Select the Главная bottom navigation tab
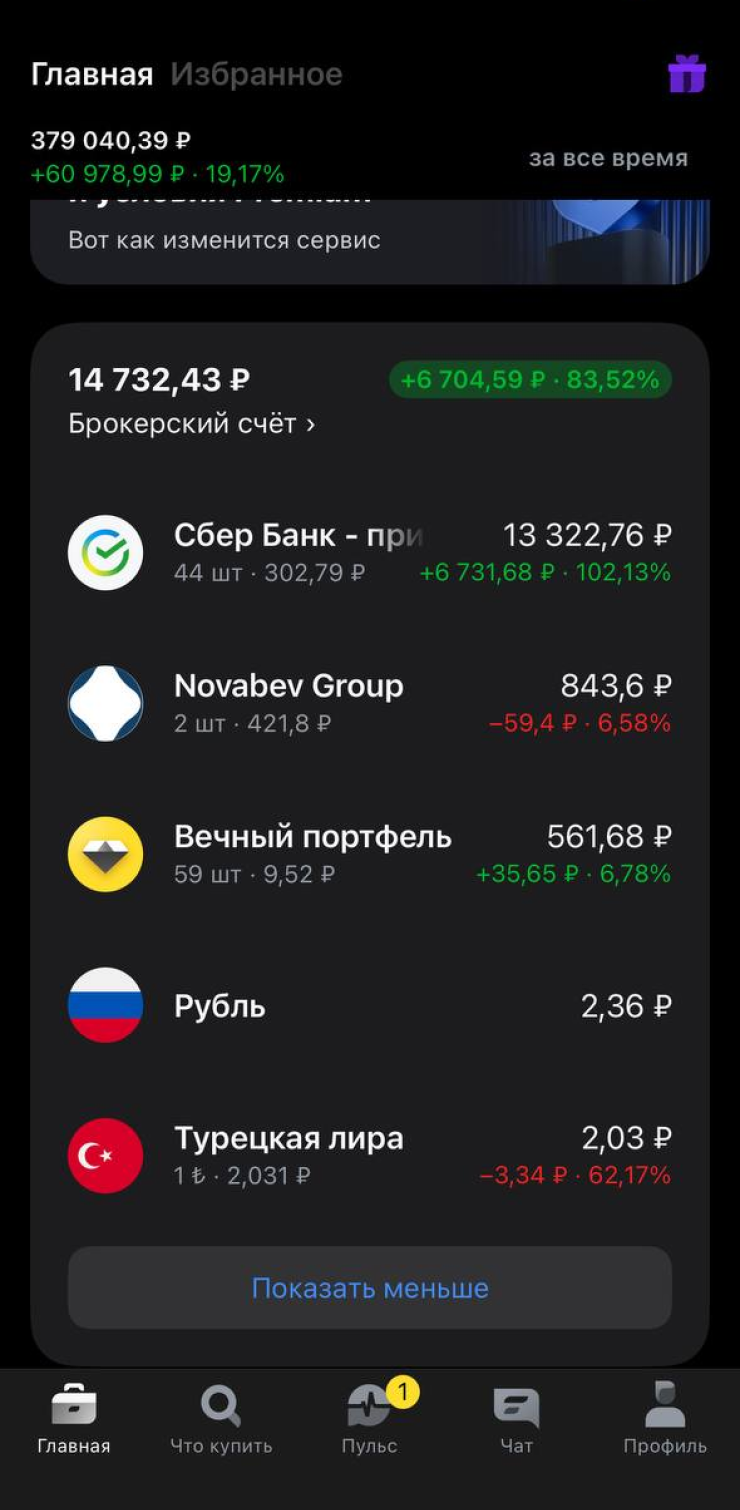 pyautogui.click(x=74, y=1420)
